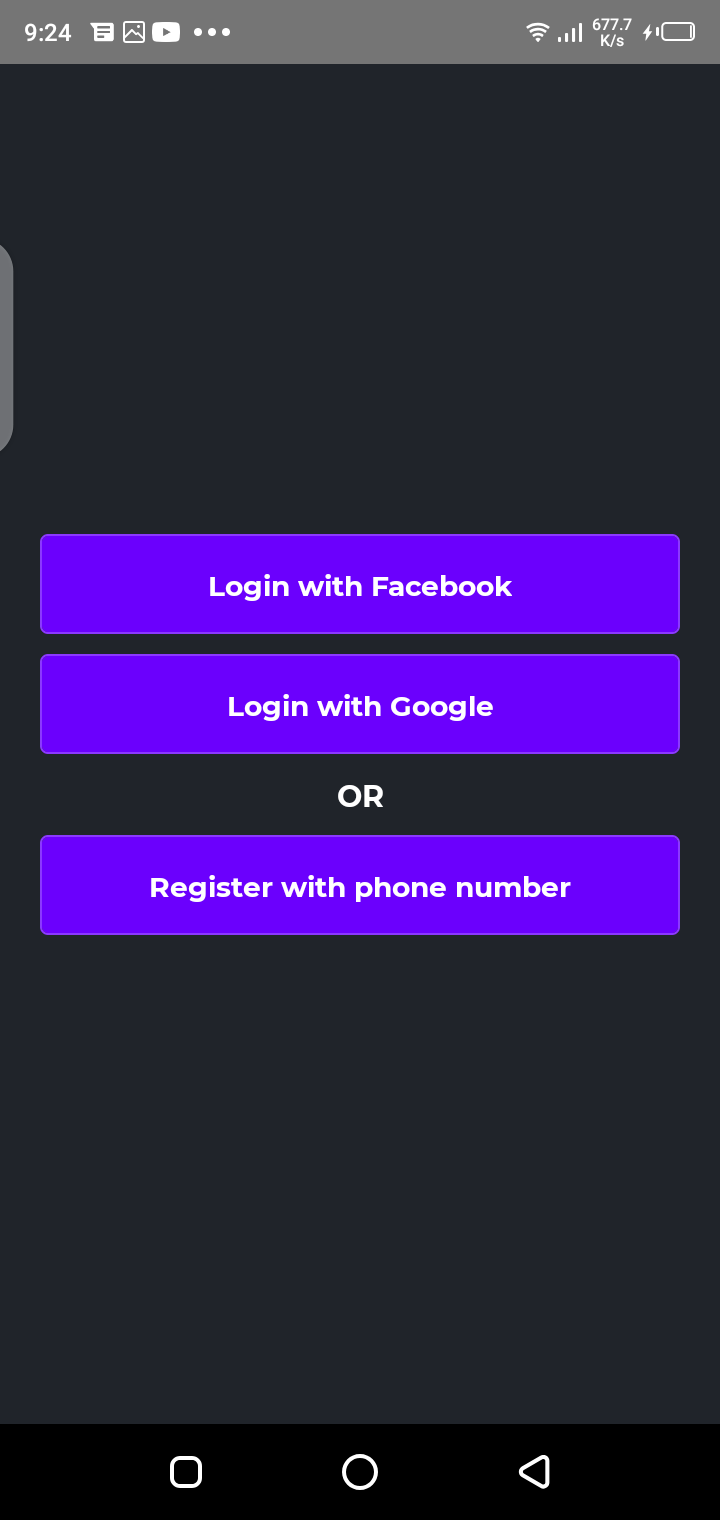720x1520 pixels.
Task: Register with phone number
Action: coord(360,886)
